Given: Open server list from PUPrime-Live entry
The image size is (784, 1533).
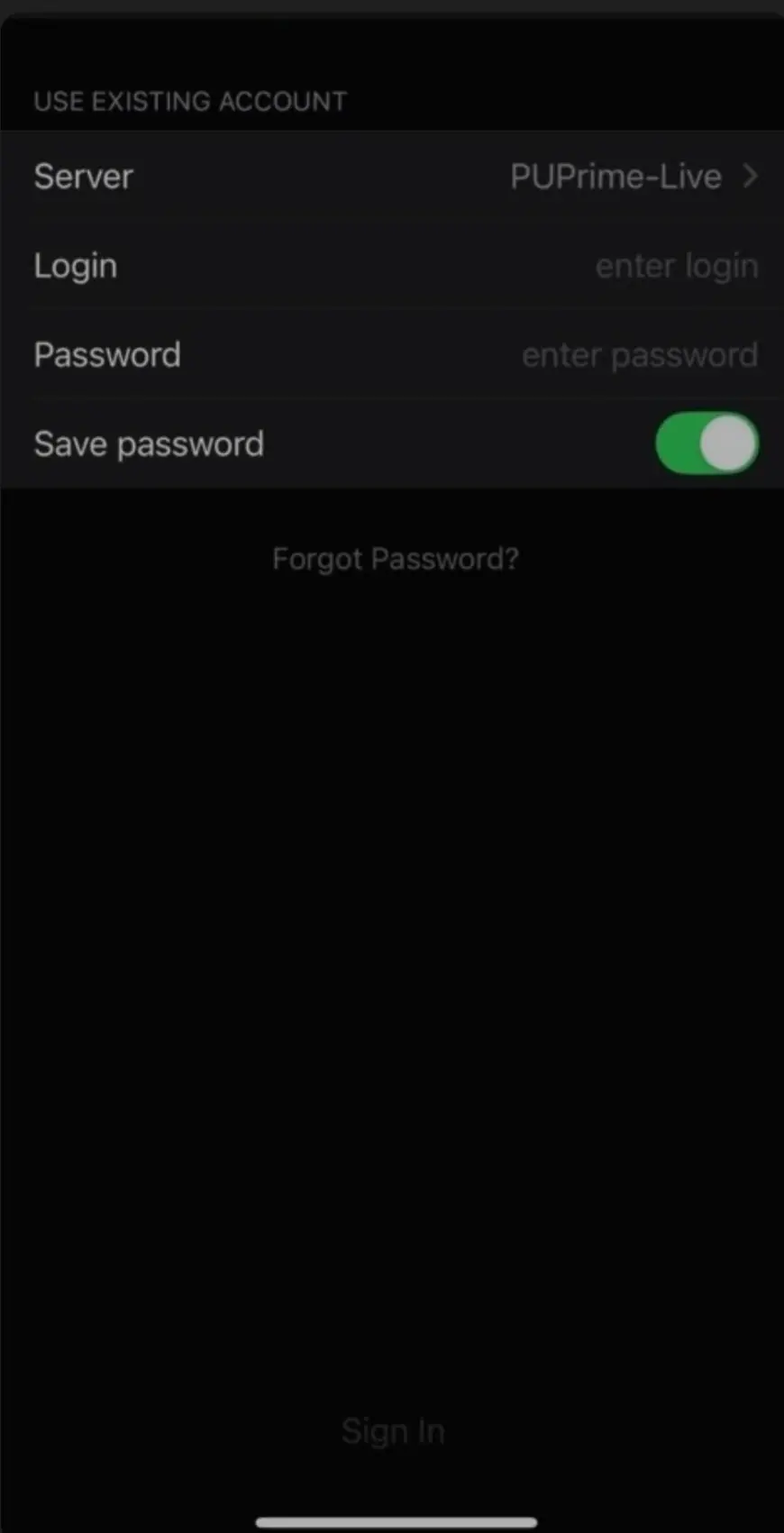Looking at the screenshot, I should (615, 177).
